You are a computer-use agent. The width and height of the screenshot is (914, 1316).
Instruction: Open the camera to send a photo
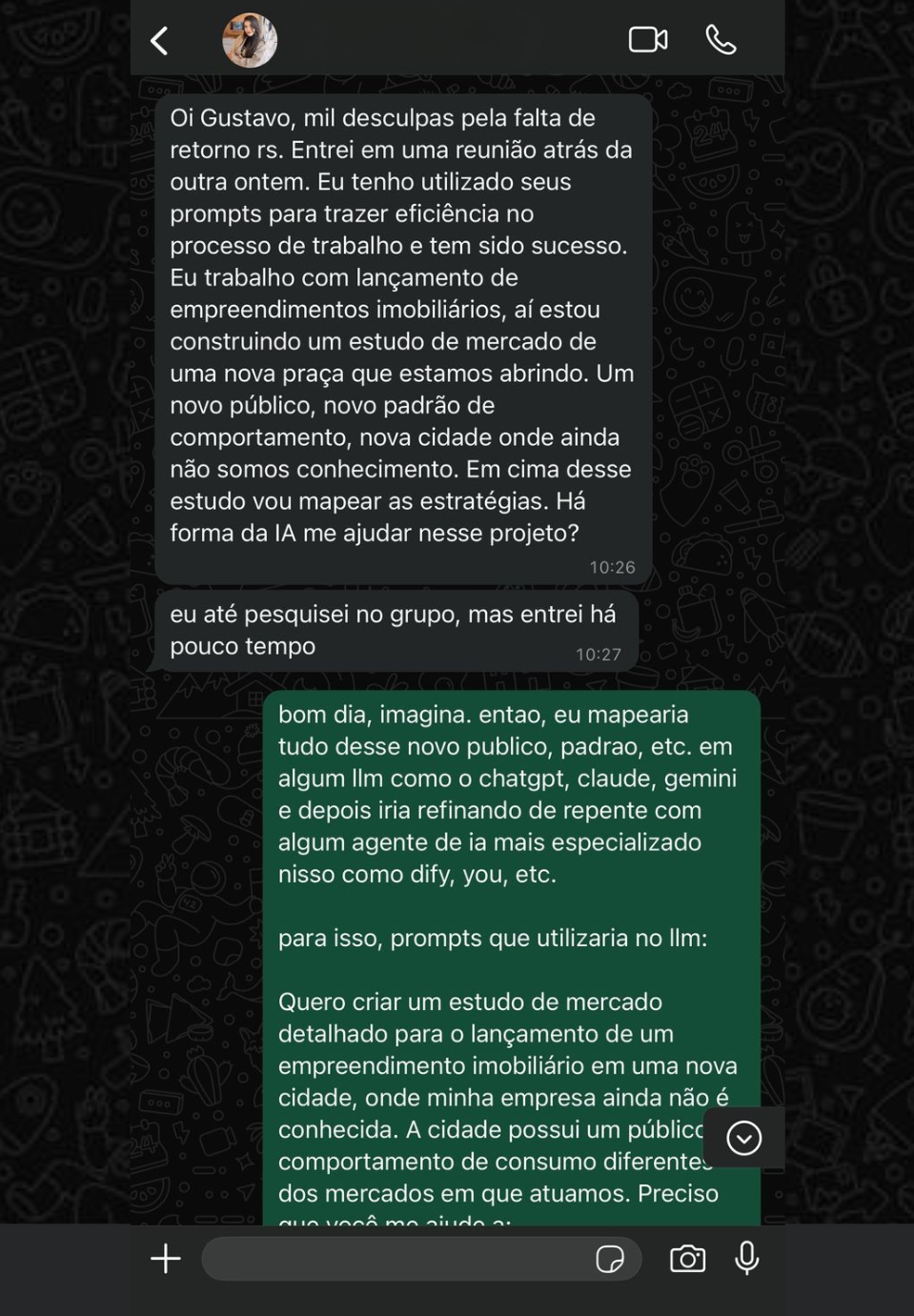[687, 1259]
